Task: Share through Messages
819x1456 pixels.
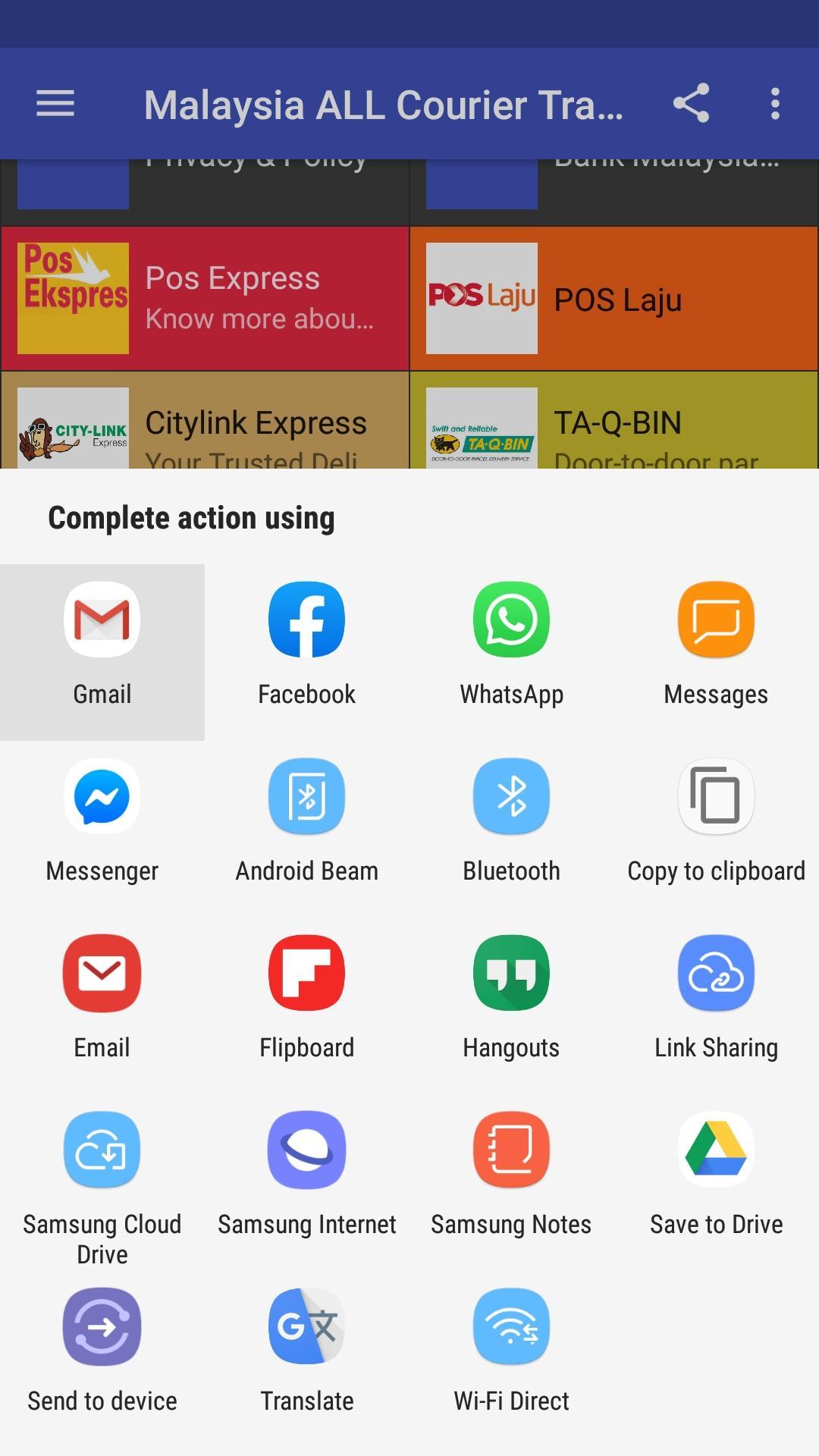Action: tap(717, 652)
